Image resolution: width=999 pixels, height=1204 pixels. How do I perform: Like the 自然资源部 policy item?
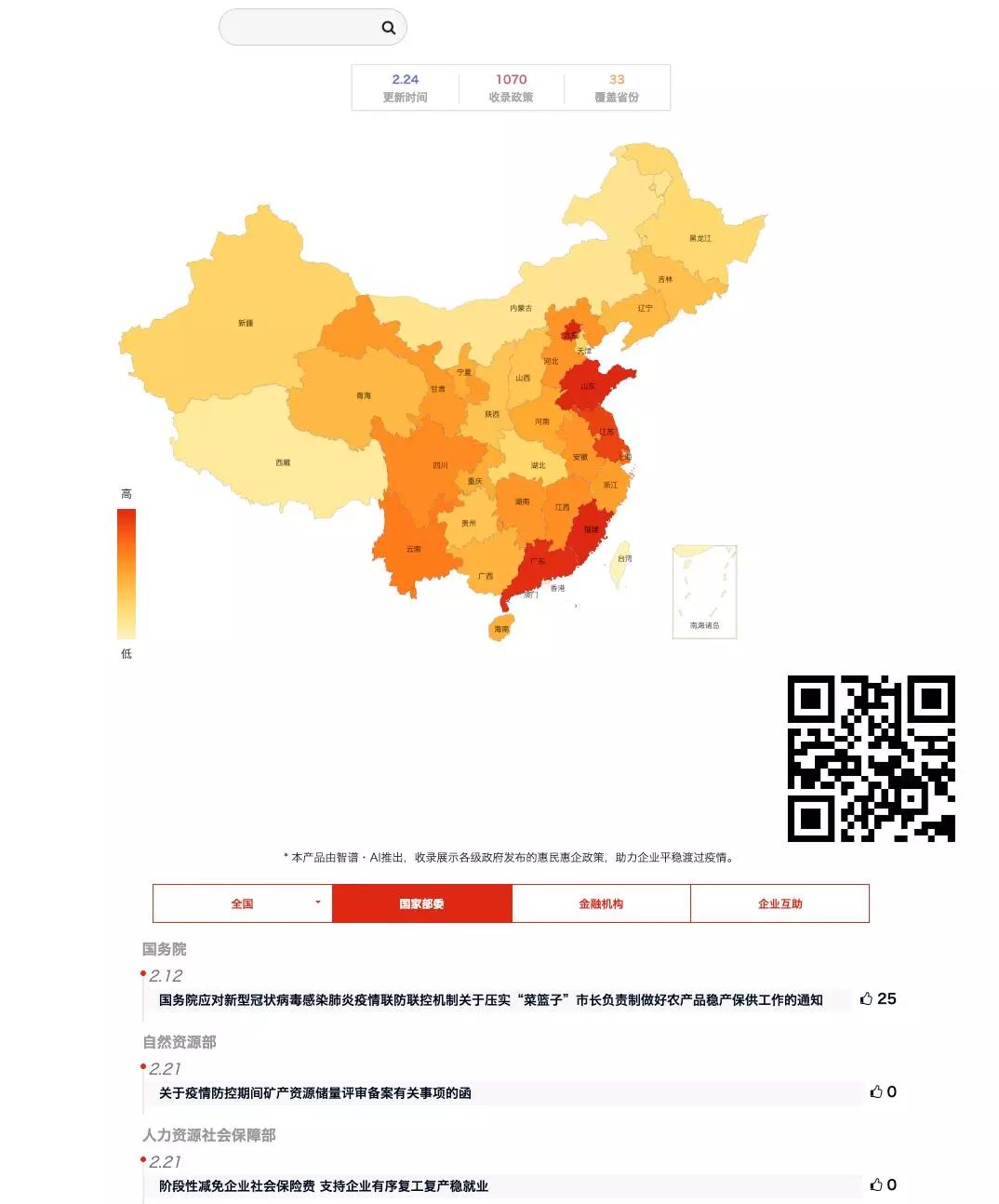tap(883, 1091)
